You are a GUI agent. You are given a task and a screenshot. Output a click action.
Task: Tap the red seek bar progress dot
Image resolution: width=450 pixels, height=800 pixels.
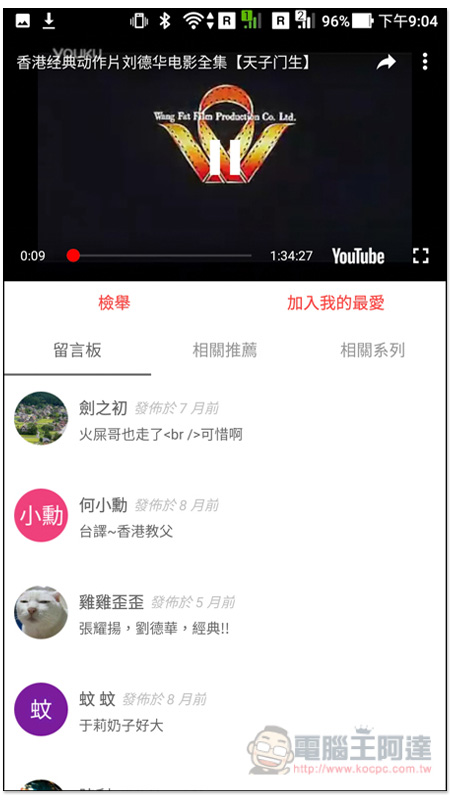pyautogui.click(x=73, y=255)
